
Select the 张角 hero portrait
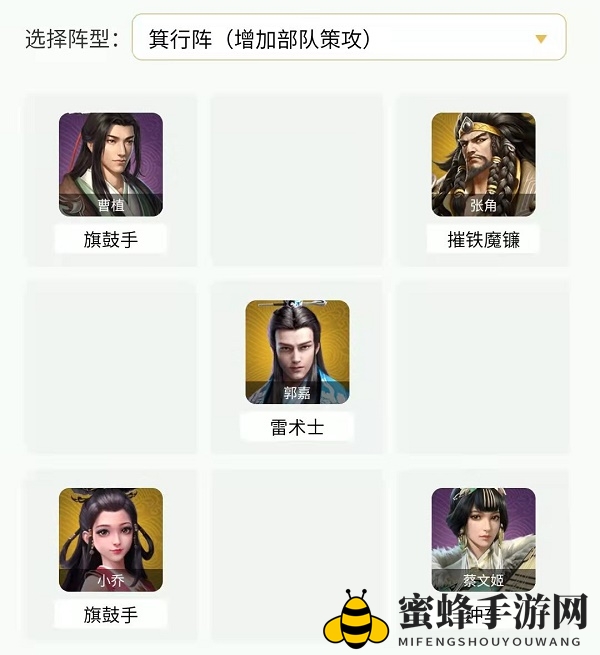(x=483, y=163)
